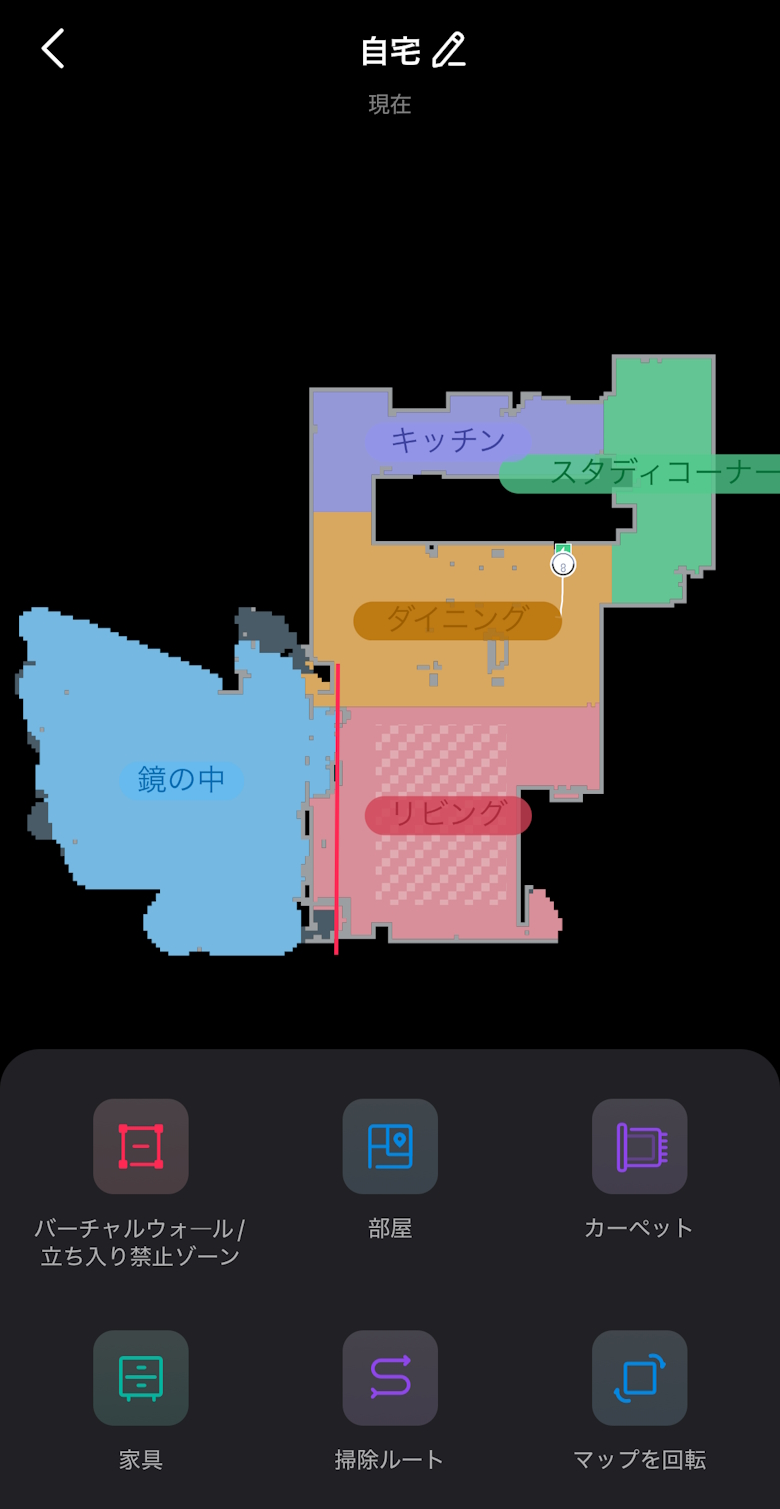Select the ダイニング room on the map
The width and height of the screenshot is (780, 1509).
pos(457,620)
